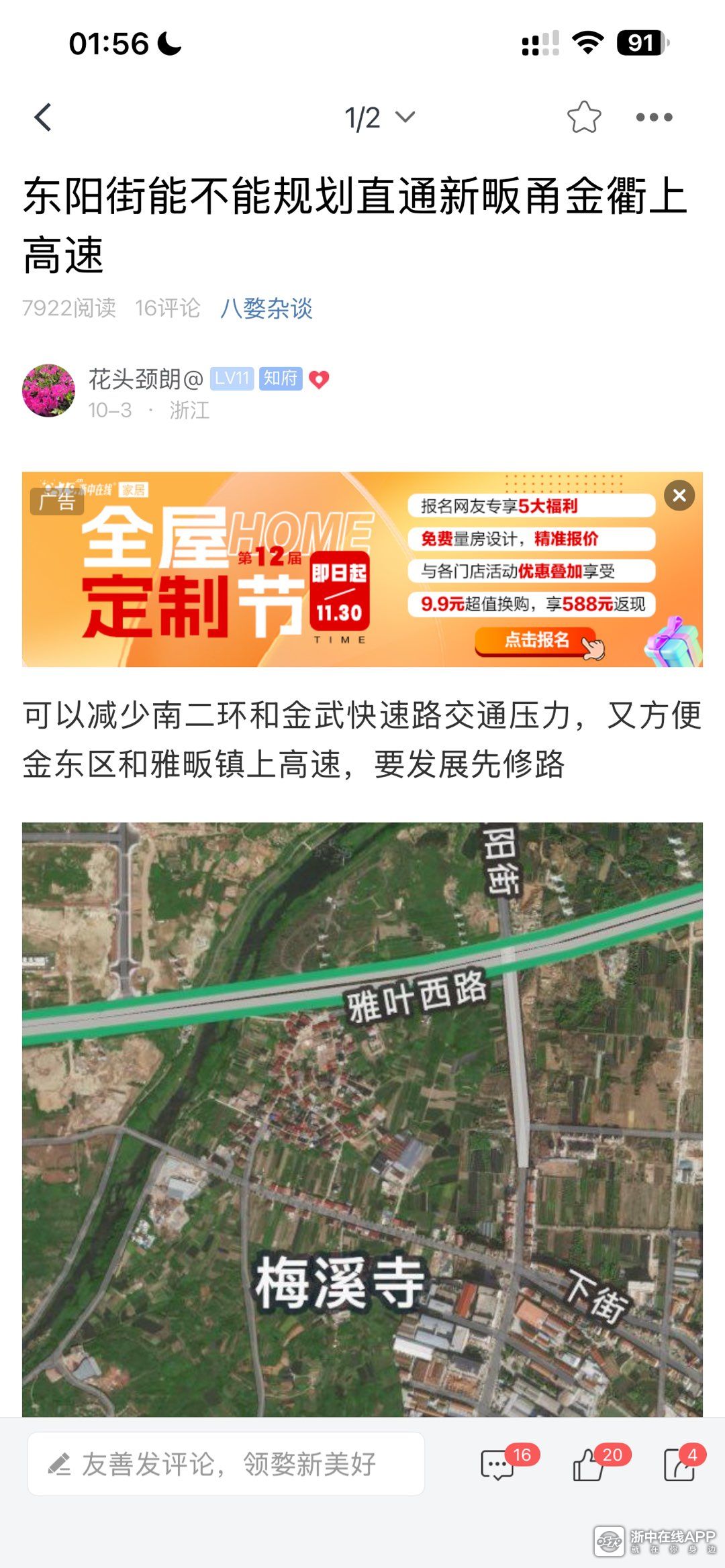The image size is (725, 1568).
Task: Open the satellite map image of 梅溪寺
Action: [362, 1114]
